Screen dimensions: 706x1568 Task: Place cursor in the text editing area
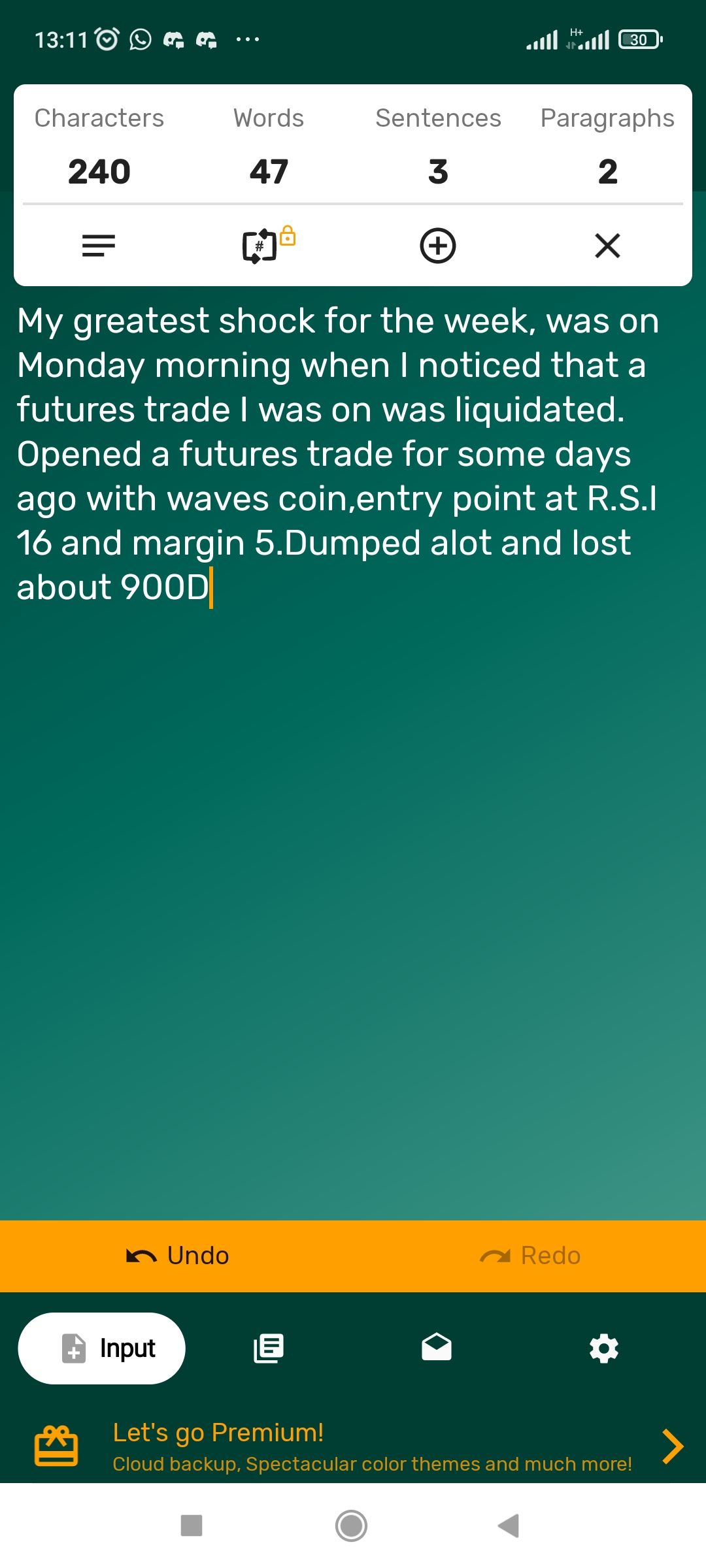coord(353,849)
